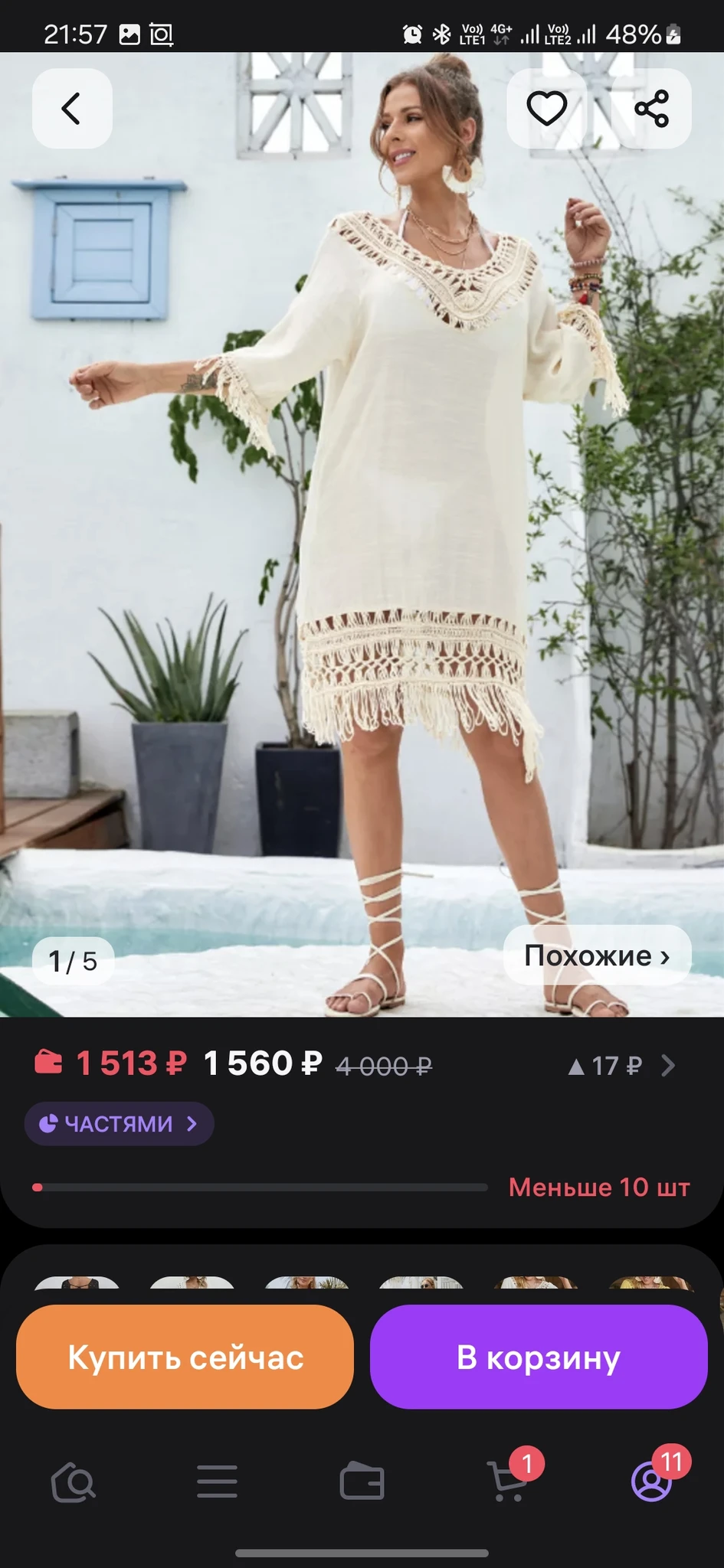
Task: Add item with В корзину button
Action: click(538, 1357)
